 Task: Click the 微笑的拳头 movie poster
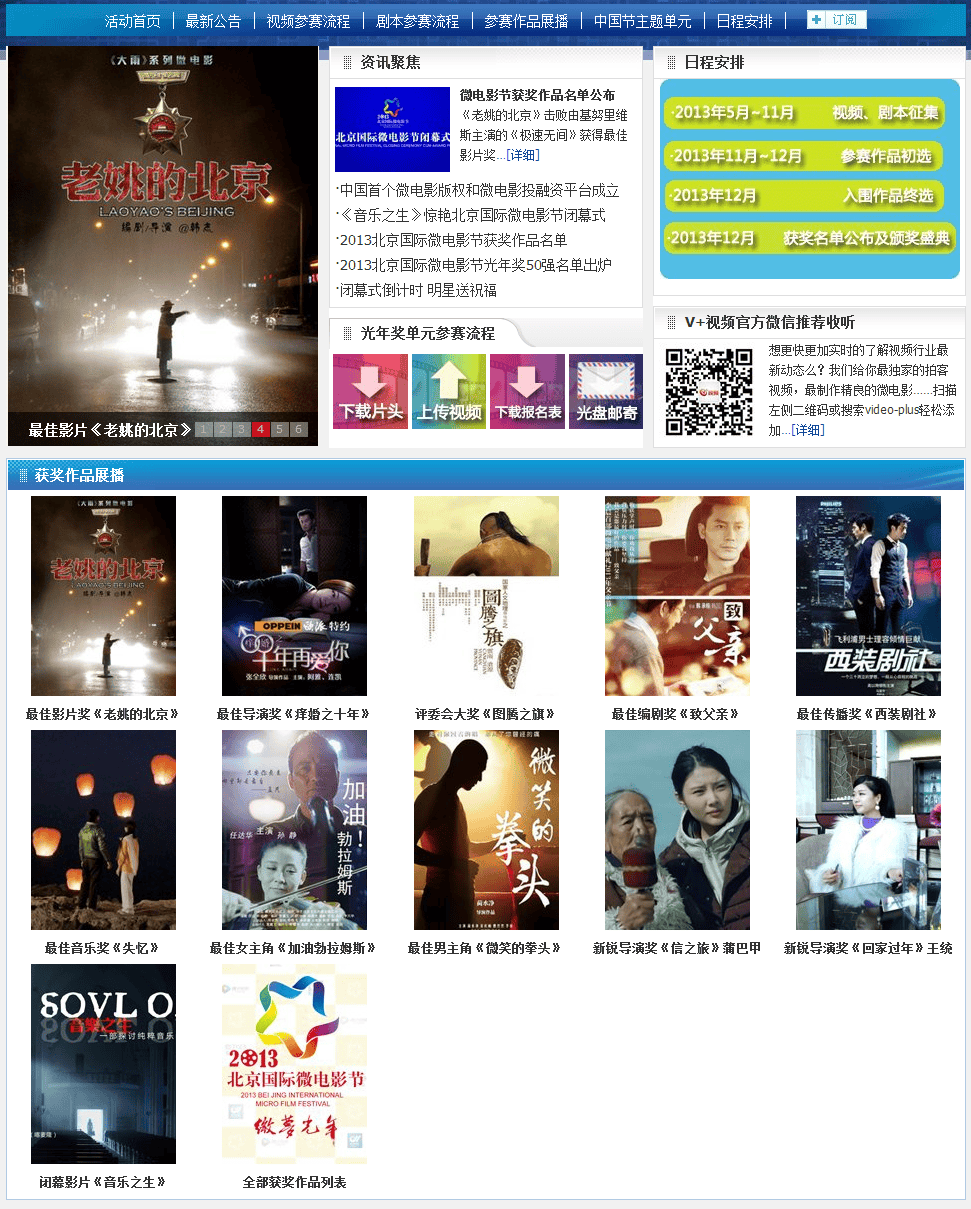pyautogui.click(x=485, y=830)
